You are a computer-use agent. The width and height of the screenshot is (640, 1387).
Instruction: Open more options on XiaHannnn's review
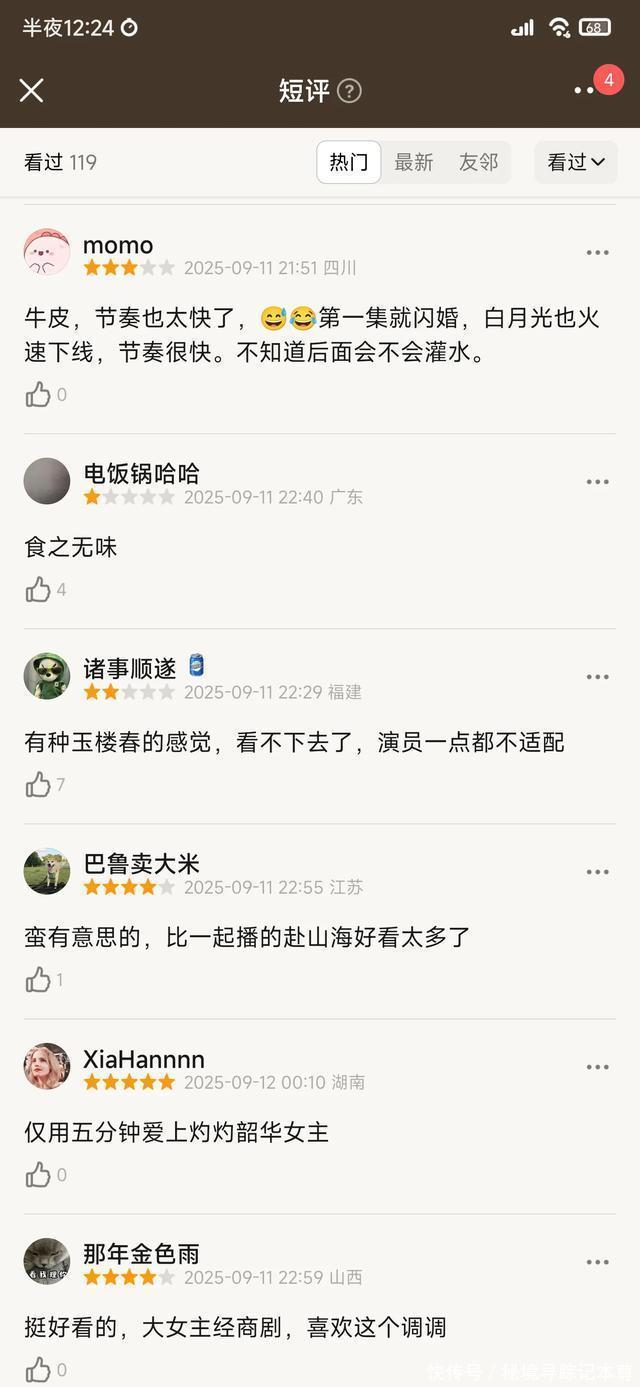pyautogui.click(x=597, y=1067)
